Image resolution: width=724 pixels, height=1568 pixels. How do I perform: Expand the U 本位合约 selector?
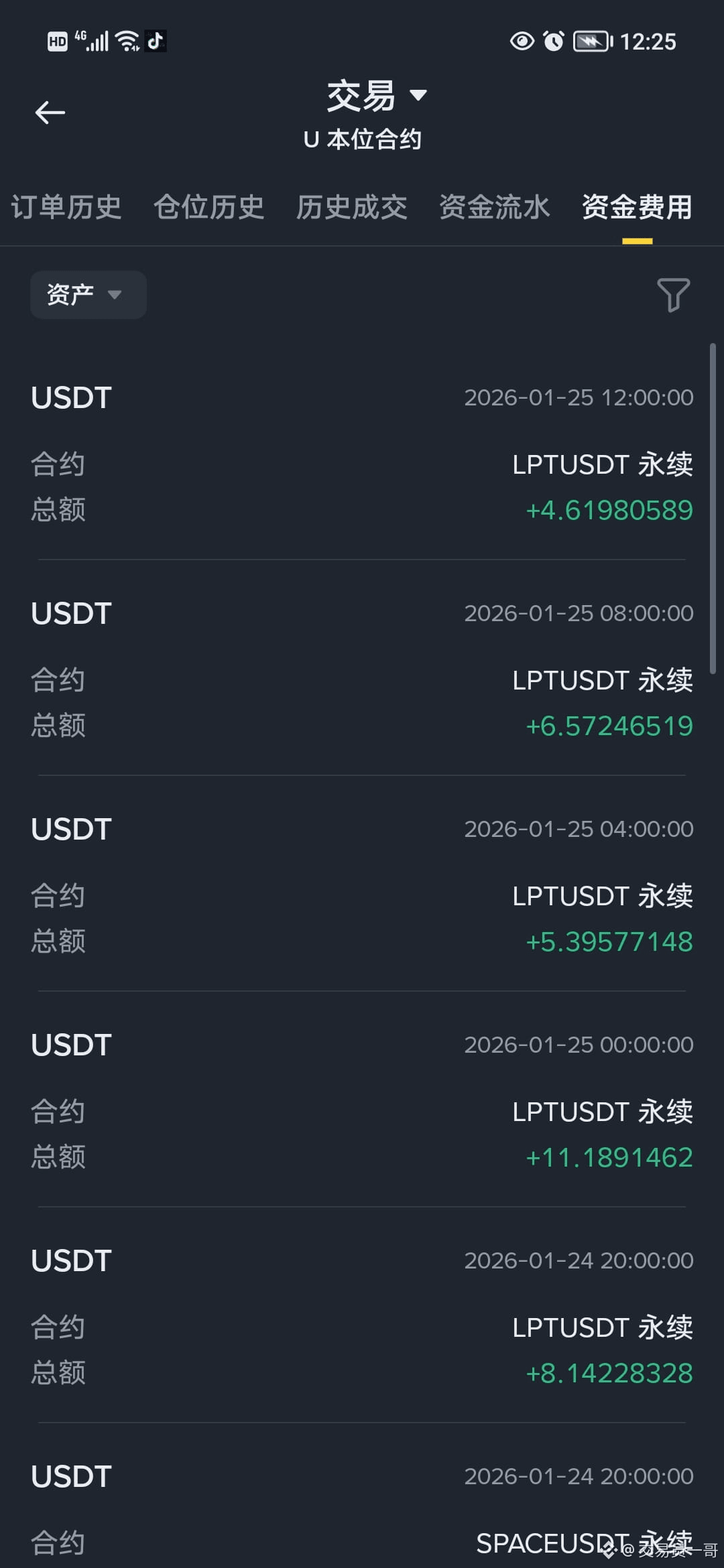point(362,139)
